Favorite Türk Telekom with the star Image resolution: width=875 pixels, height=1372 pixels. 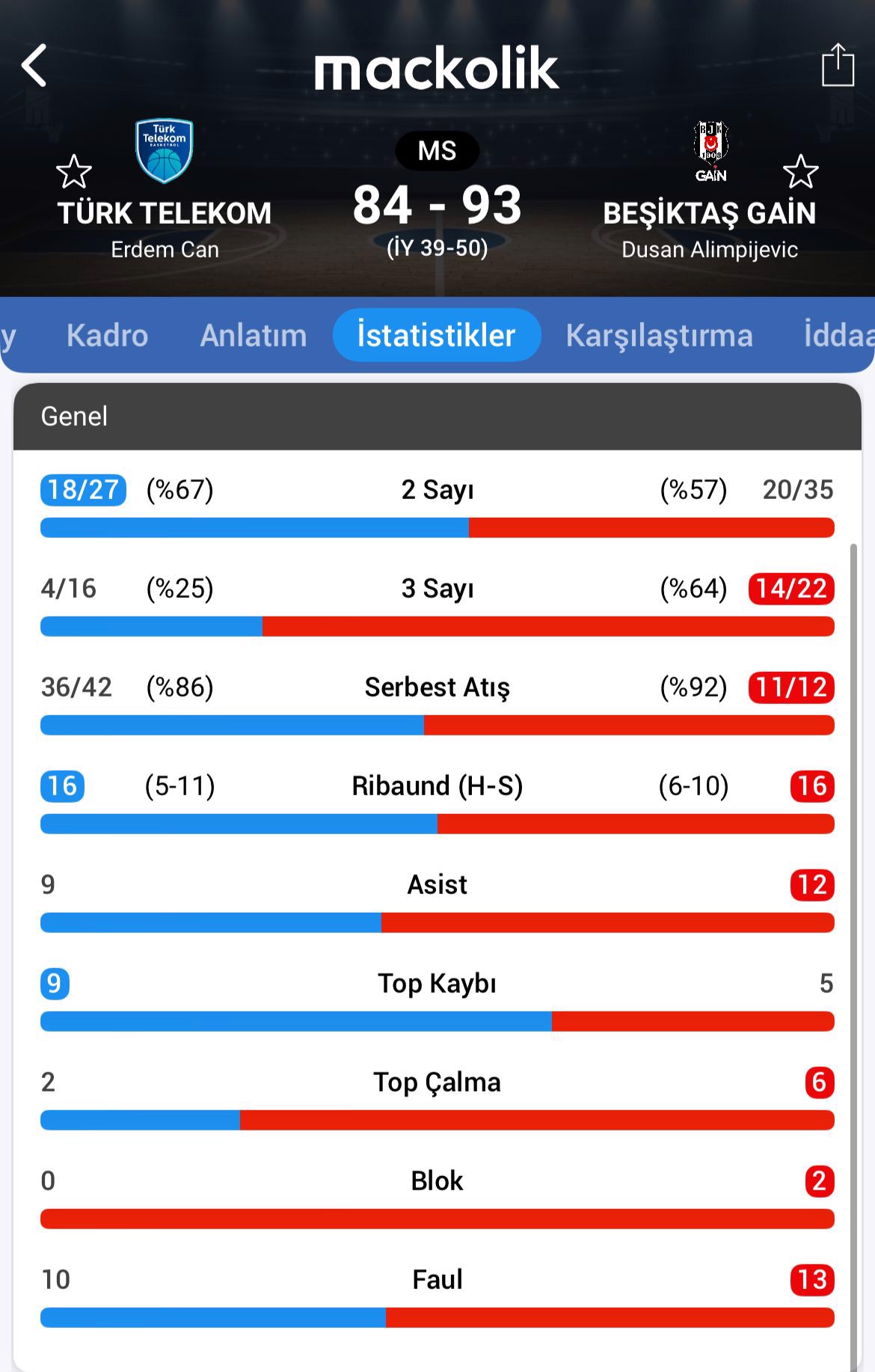(74, 172)
